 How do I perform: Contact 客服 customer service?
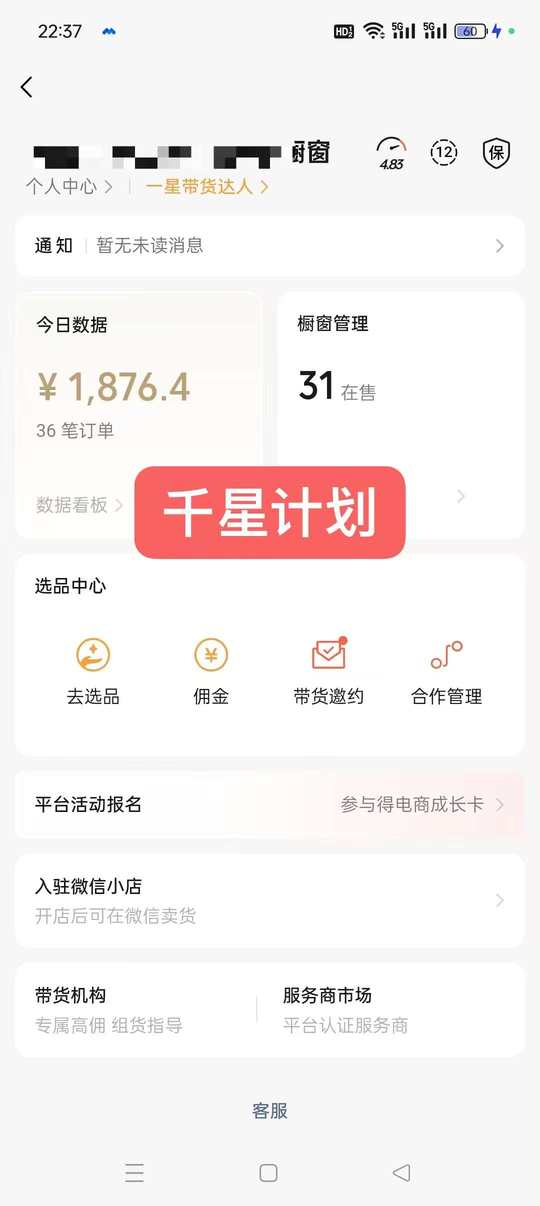click(x=270, y=1111)
